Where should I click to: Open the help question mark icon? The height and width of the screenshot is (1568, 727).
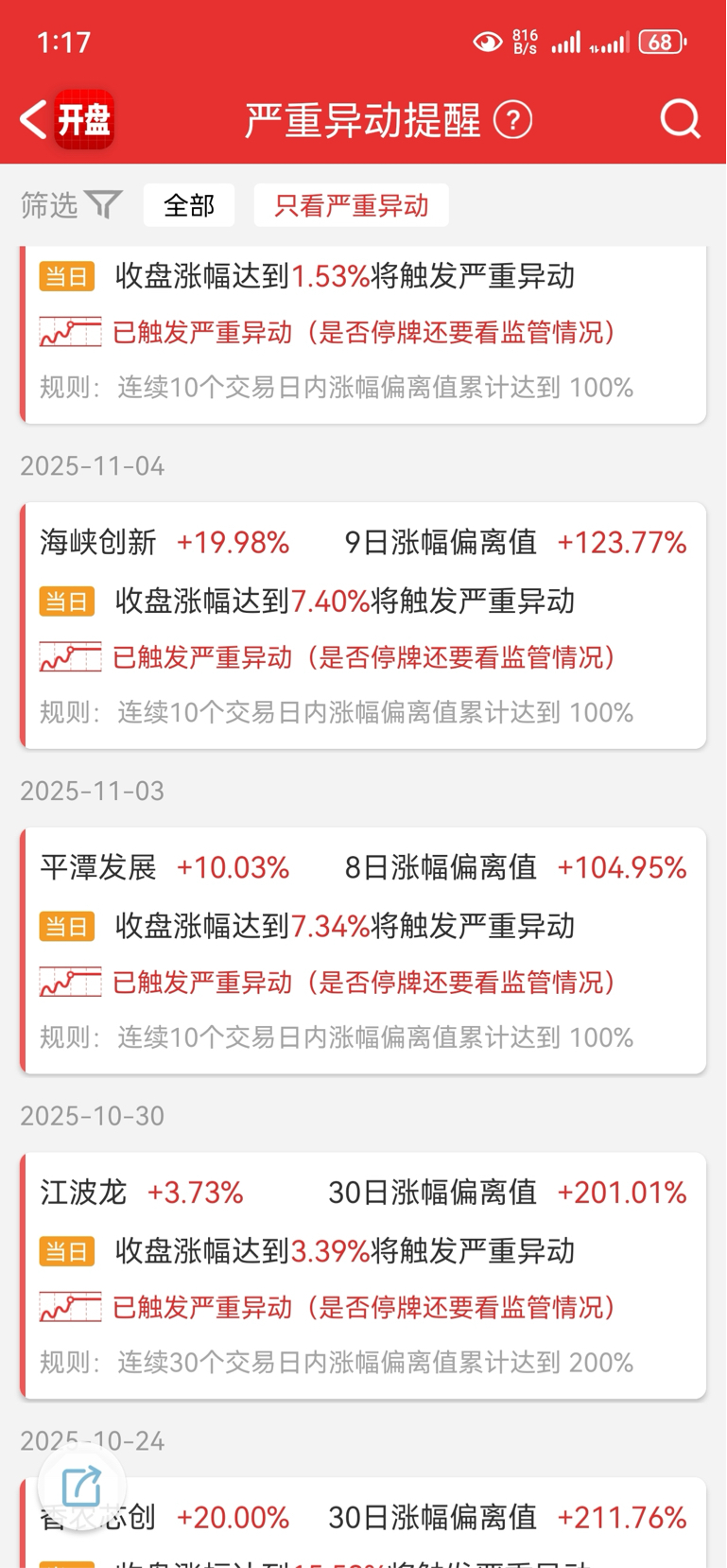pos(513,120)
